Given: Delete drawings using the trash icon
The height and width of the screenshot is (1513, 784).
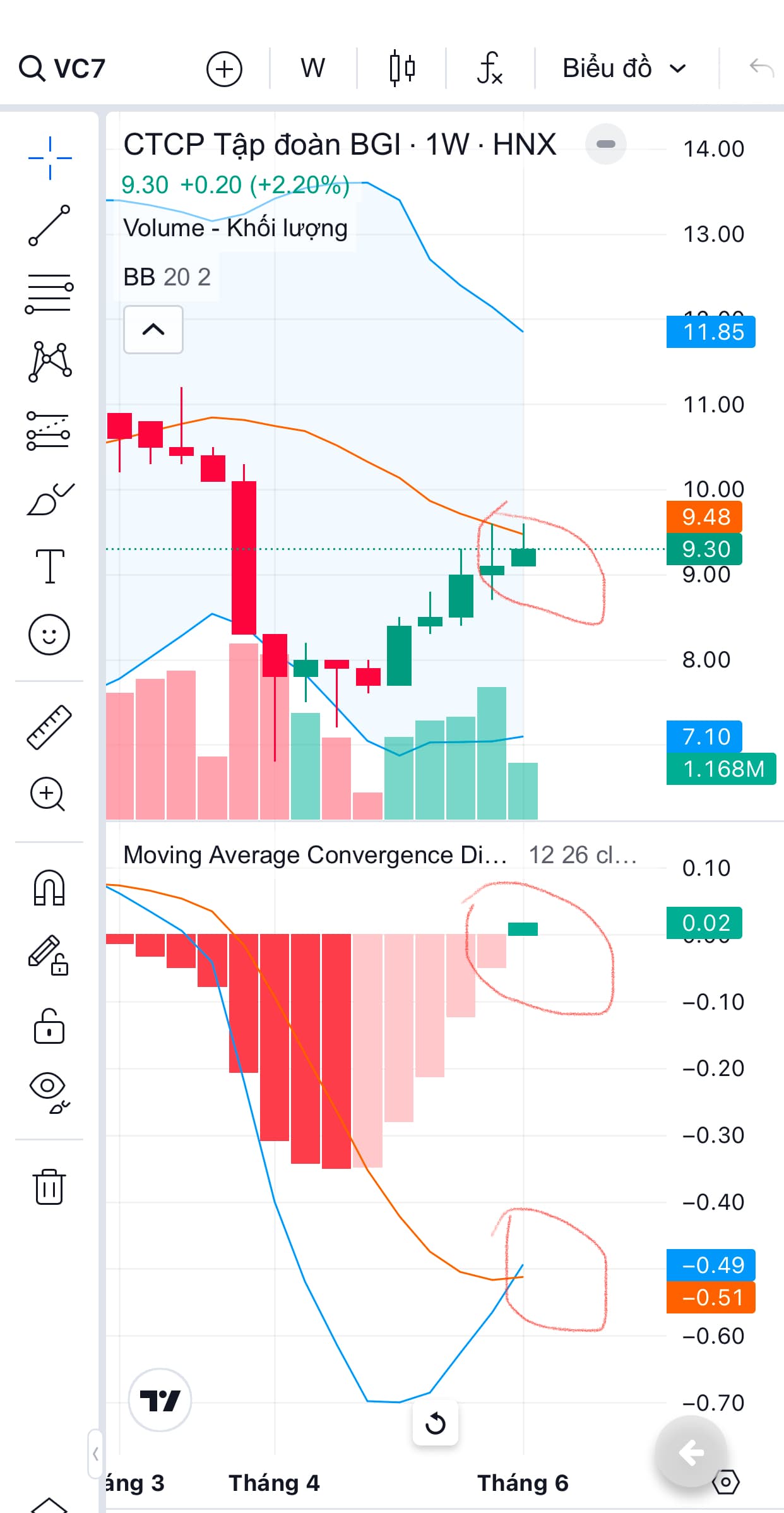Looking at the screenshot, I should (x=49, y=1187).
